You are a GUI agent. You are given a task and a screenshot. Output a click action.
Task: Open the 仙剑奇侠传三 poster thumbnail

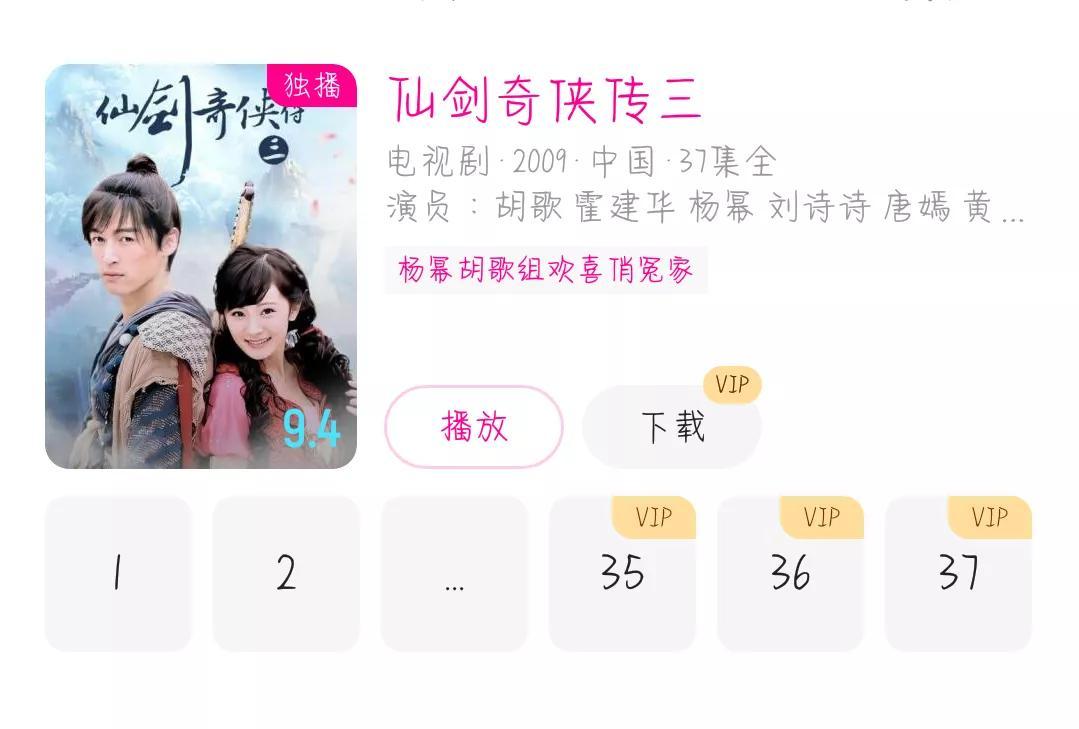(200, 266)
